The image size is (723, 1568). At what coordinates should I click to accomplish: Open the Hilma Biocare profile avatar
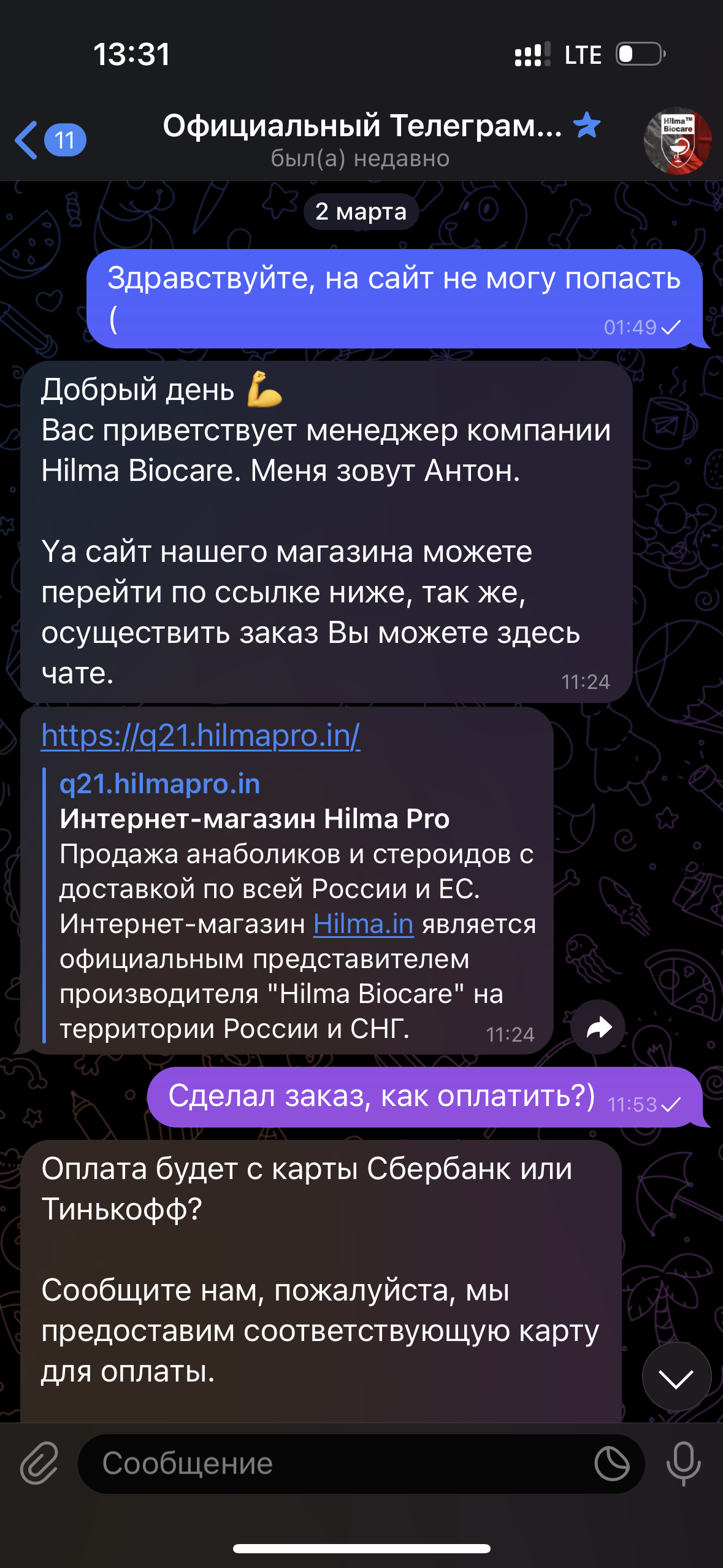[678, 141]
